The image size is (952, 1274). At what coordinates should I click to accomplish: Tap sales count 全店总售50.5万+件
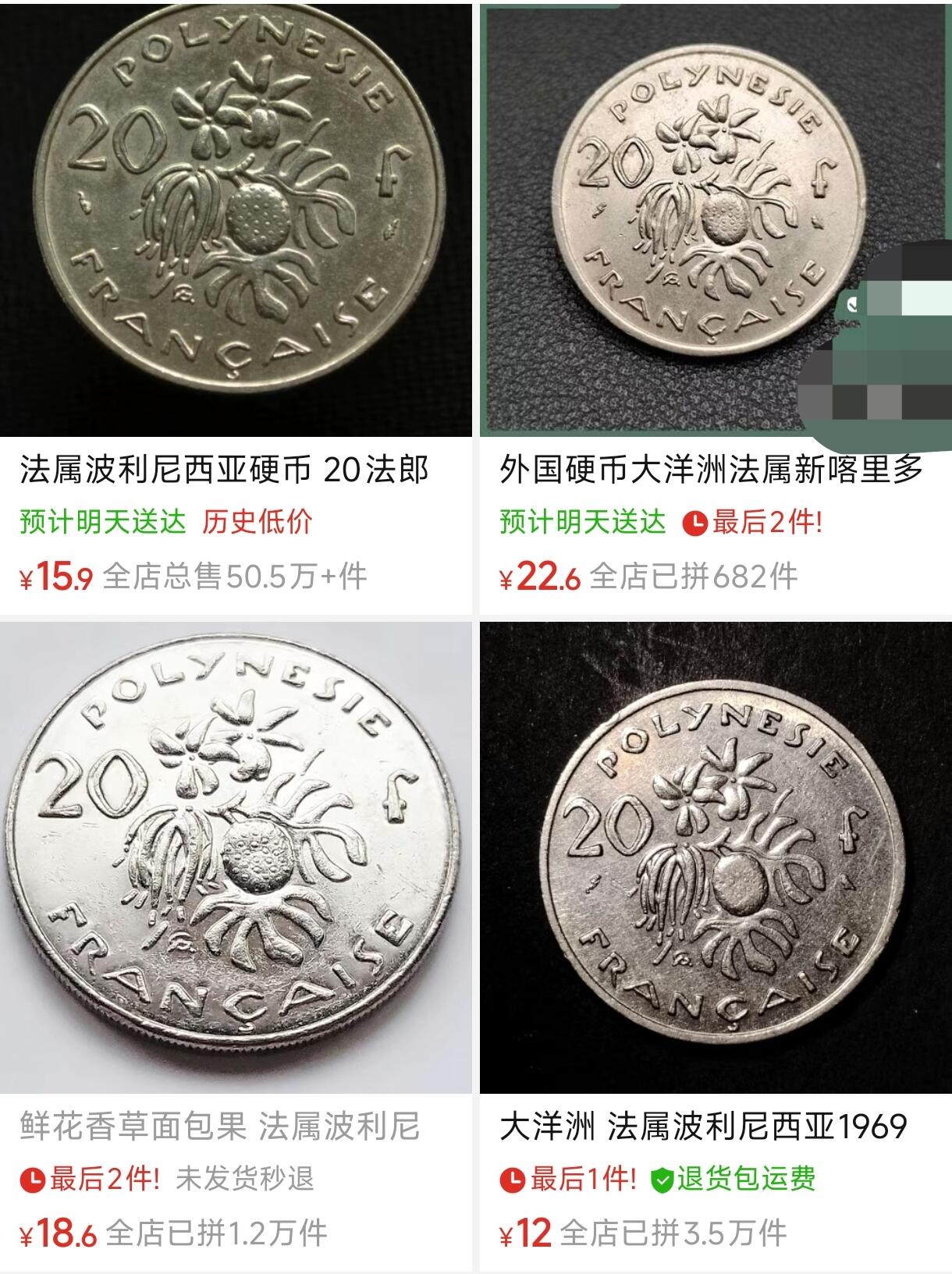tap(238, 577)
